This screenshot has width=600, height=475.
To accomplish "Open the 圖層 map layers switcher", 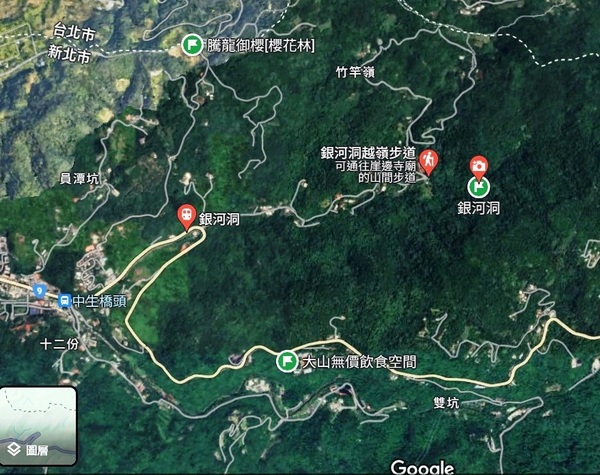I will click(x=39, y=425).
